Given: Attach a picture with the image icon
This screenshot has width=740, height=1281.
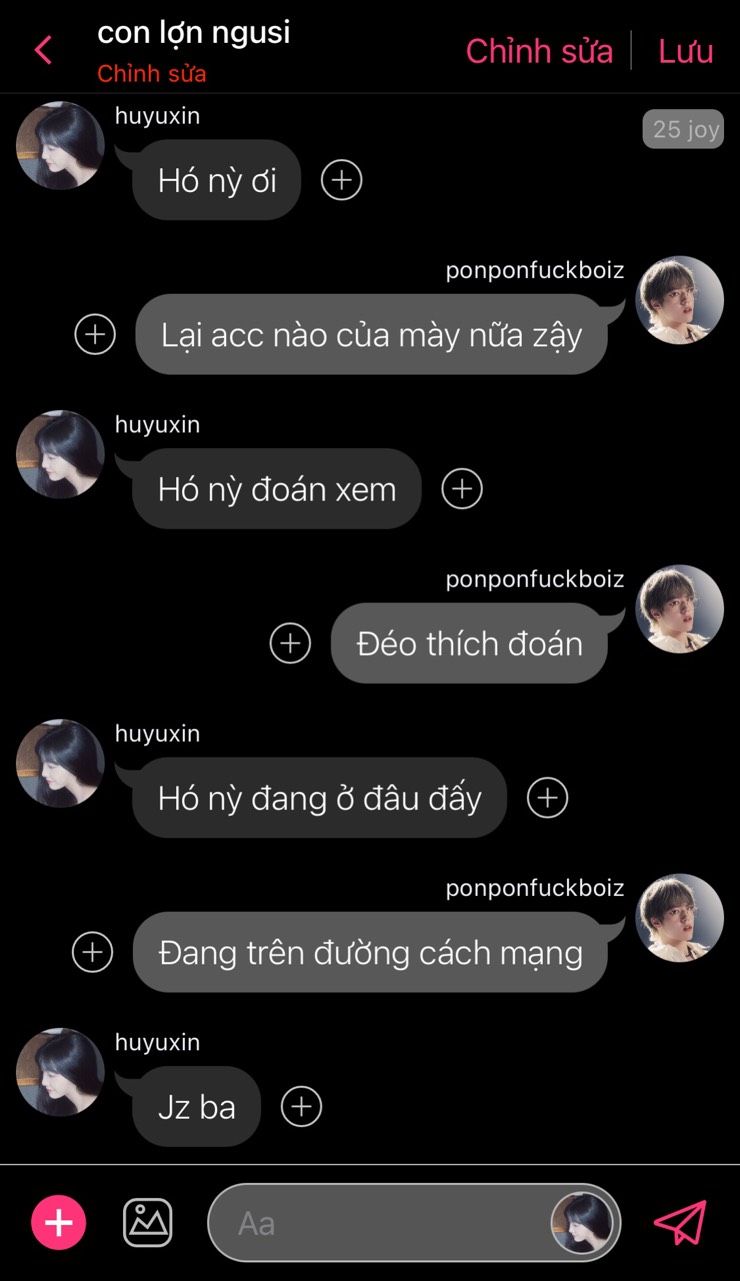Looking at the screenshot, I should point(148,1222).
